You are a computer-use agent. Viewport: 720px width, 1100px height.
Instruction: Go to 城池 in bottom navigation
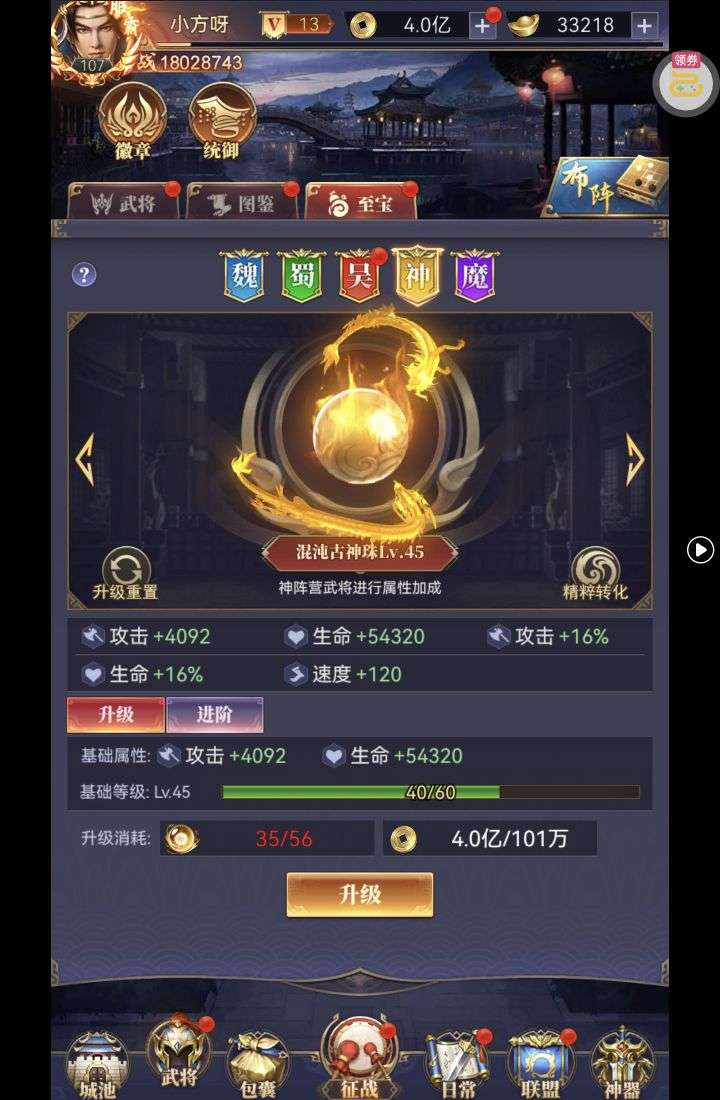pyautogui.click(x=97, y=1063)
